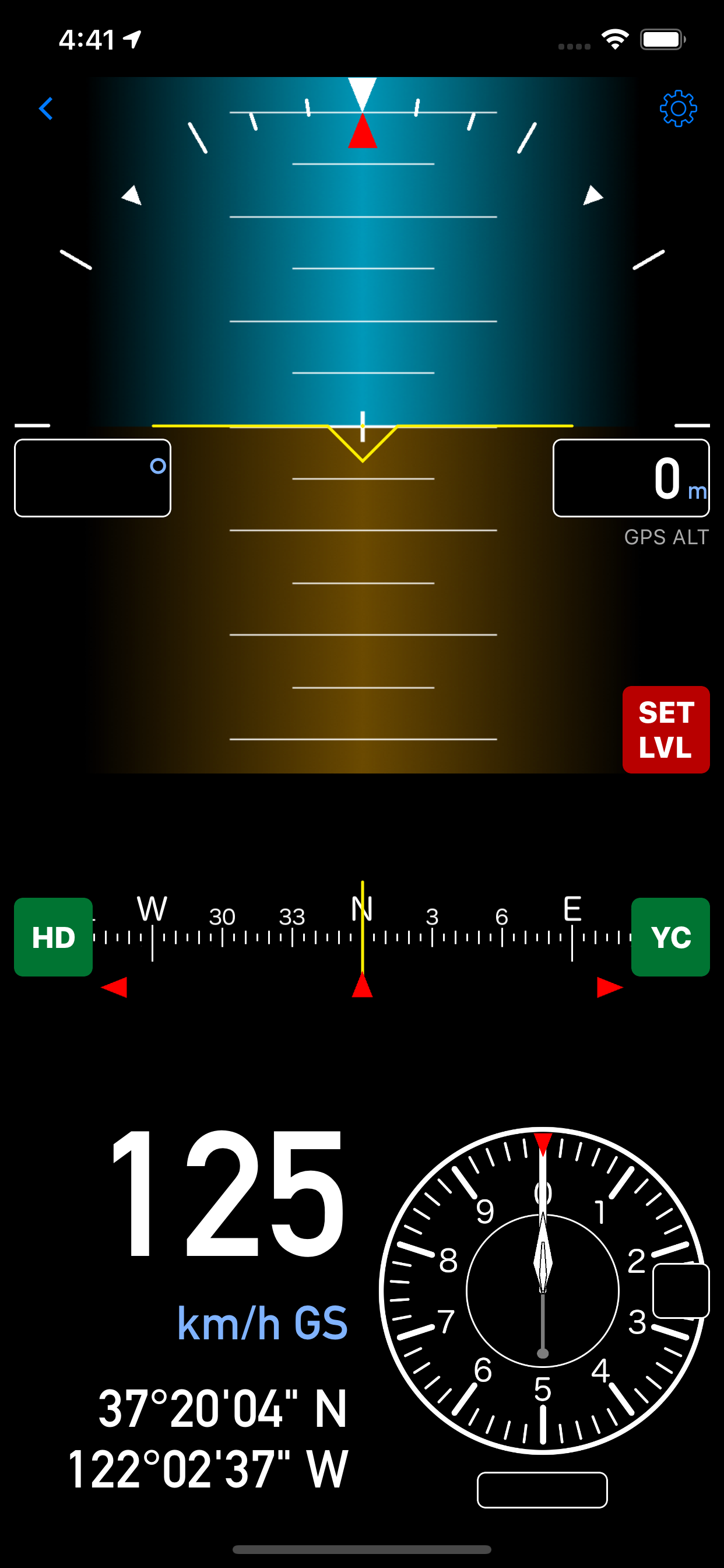The image size is (724, 1568).
Task: Tap the GPS ALT altitude readout showing 0 m
Action: click(631, 478)
